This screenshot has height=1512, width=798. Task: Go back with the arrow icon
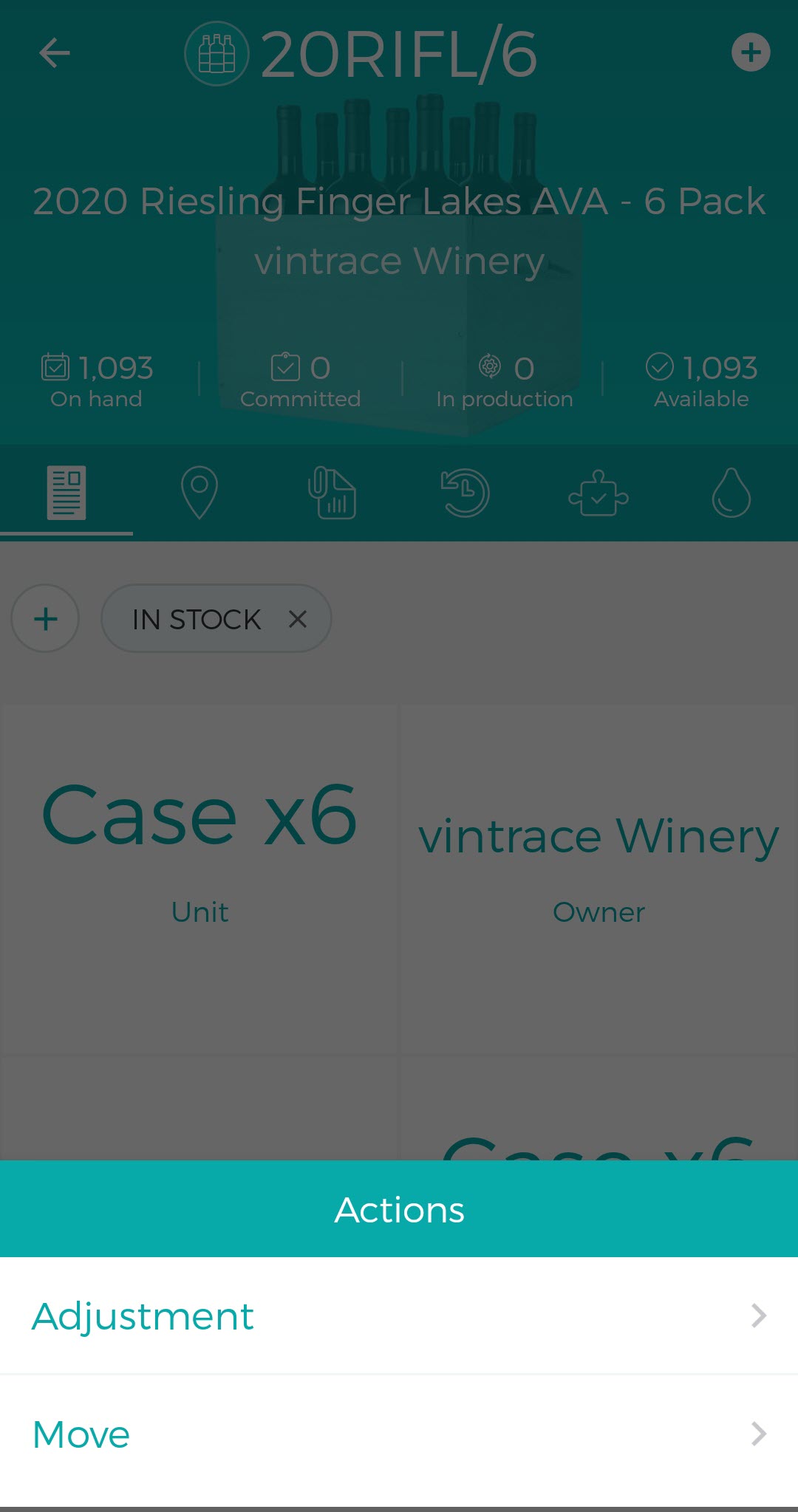point(55,53)
